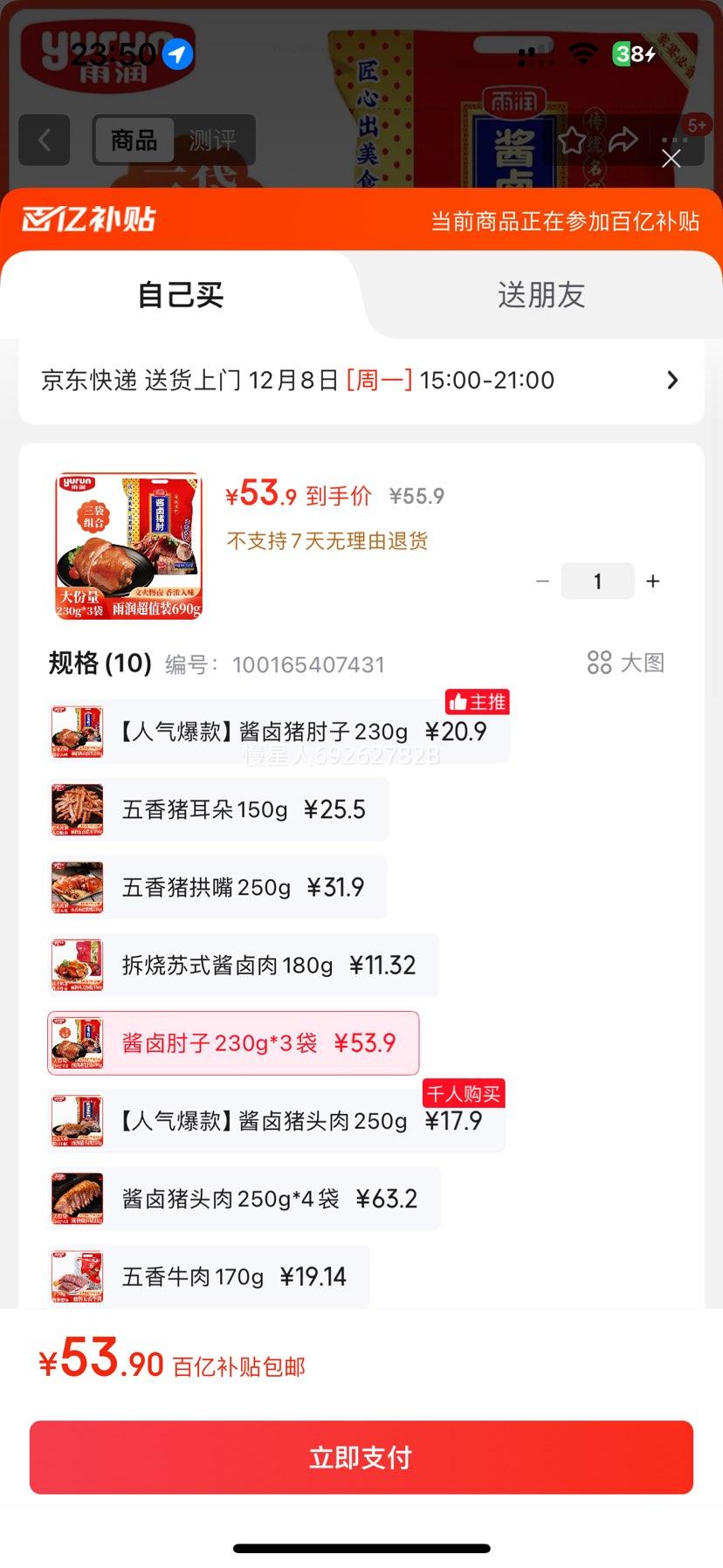Screen dimensions: 723x1568
Task: Tap the ellipsis more-options icon
Action: coord(672,140)
